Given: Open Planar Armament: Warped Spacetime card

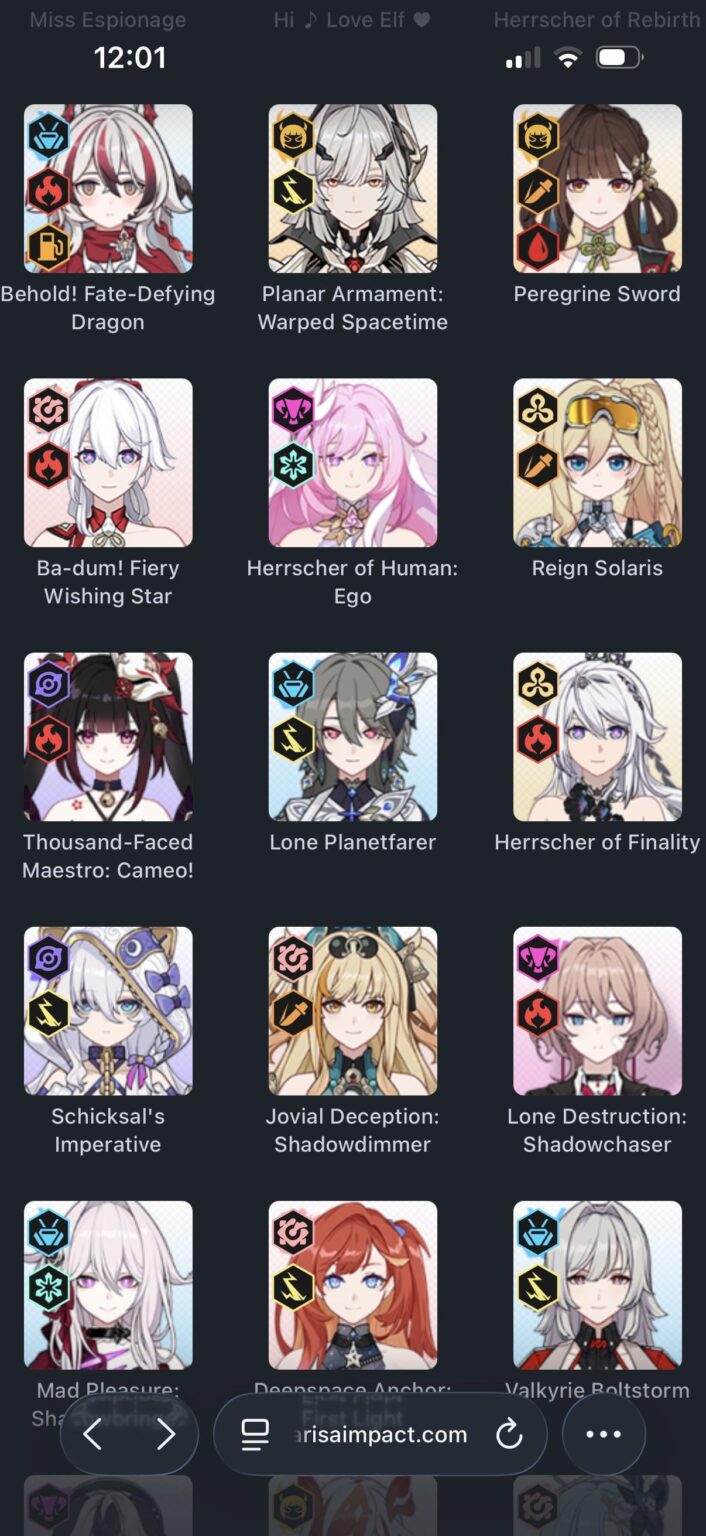Looking at the screenshot, I should point(352,188).
